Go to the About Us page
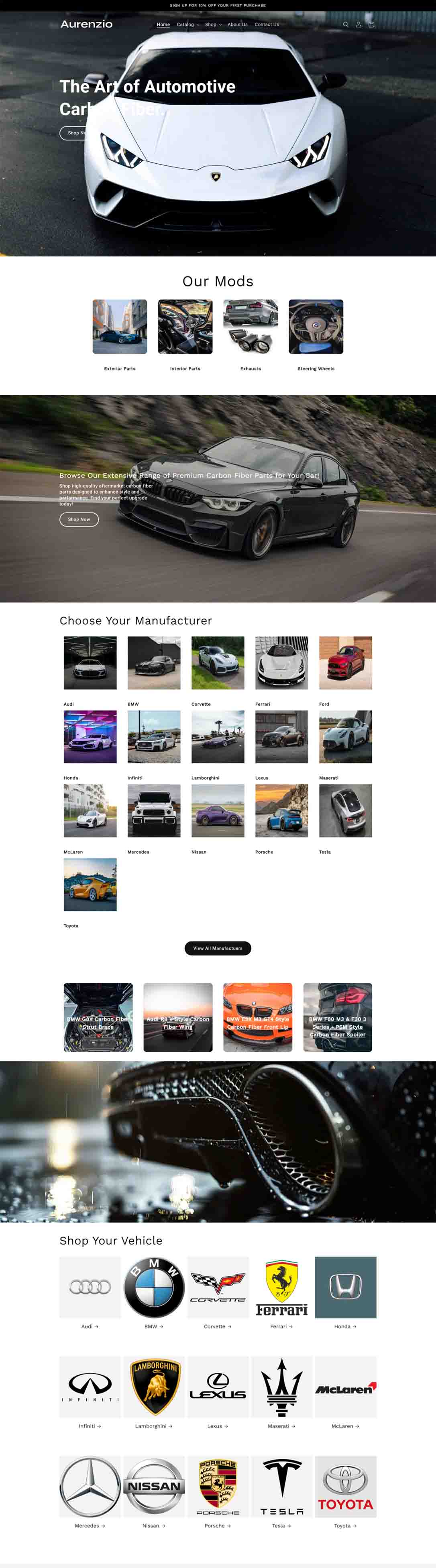Image resolution: width=436 pixels, height=1568 pixels. [x=238, y=25]
